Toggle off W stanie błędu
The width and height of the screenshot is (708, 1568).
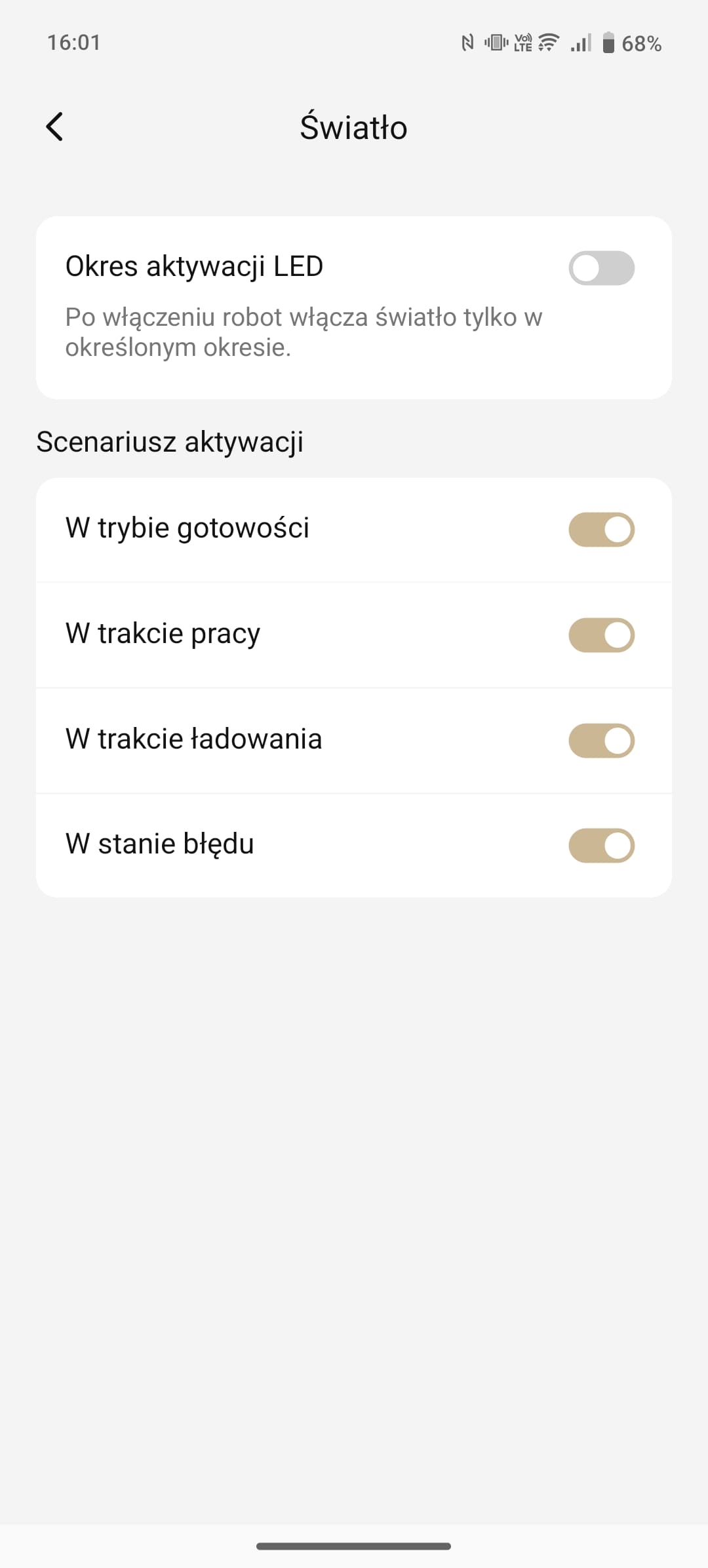tap(601, 846)
